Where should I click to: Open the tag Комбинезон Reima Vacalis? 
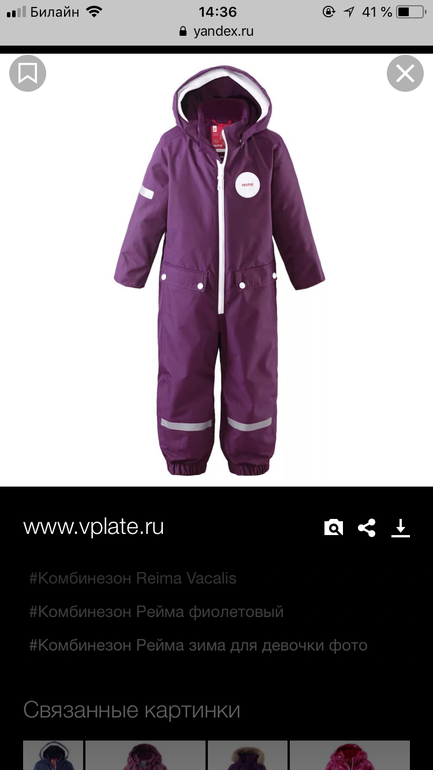[133, 578]
